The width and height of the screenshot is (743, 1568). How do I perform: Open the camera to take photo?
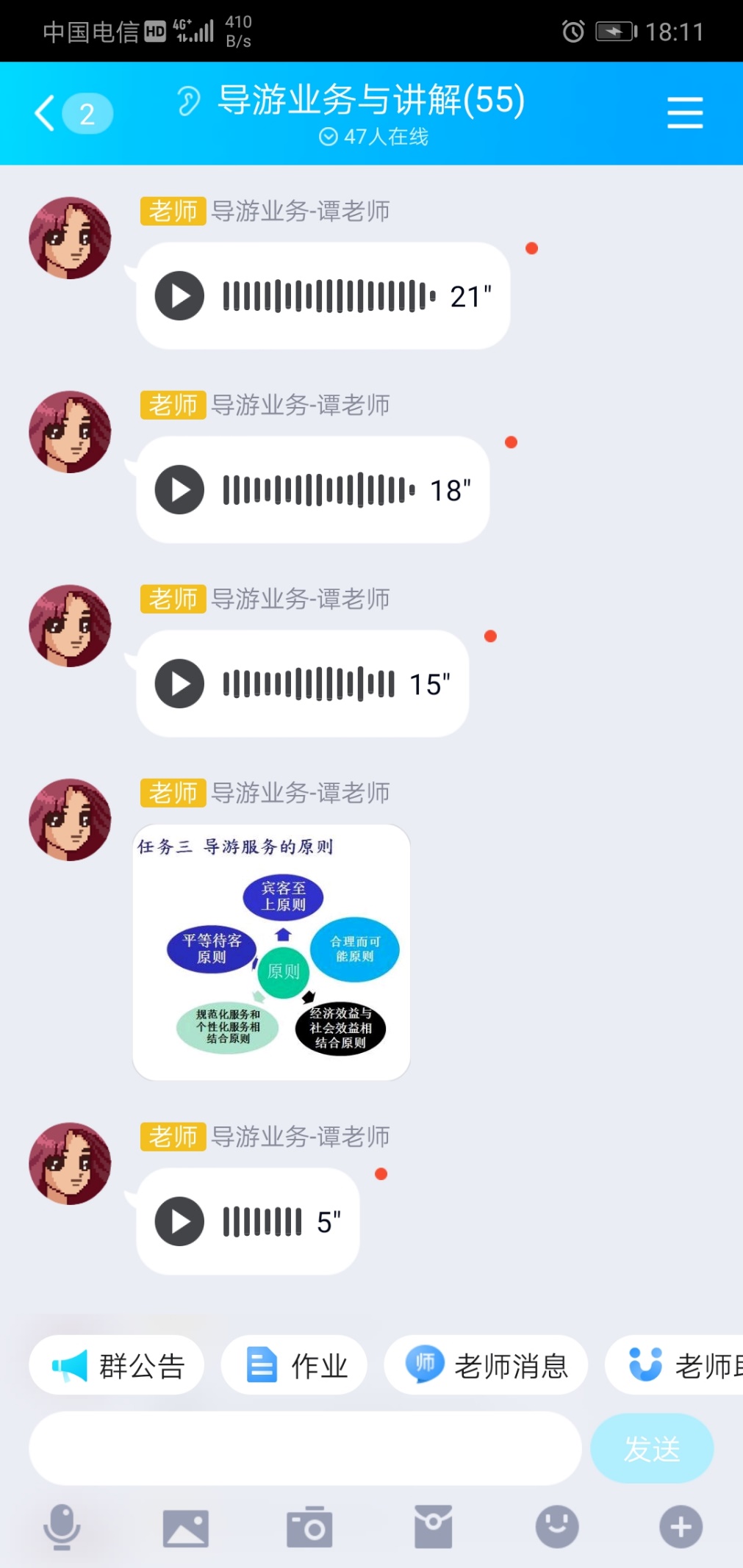click(309, 1527)
